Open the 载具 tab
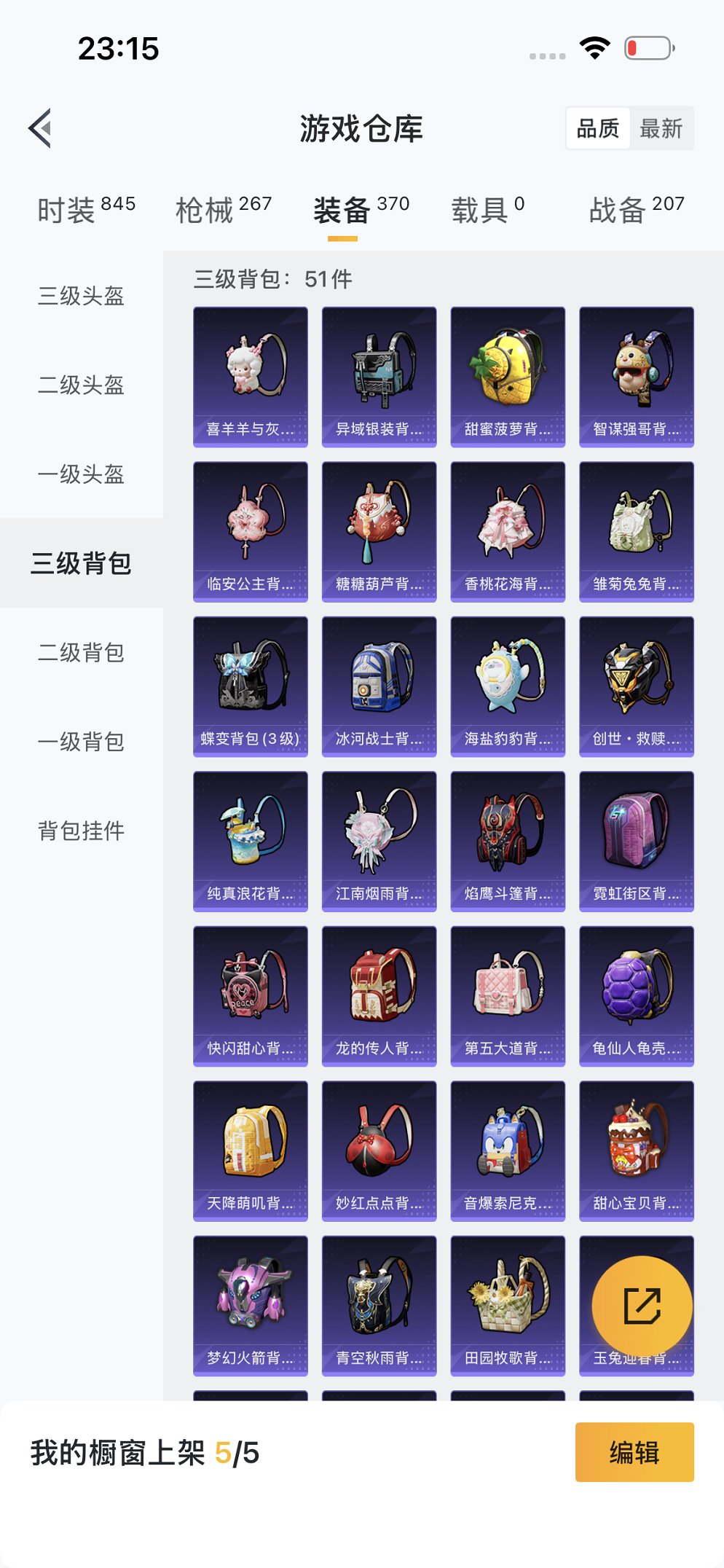 pos(487,210)
